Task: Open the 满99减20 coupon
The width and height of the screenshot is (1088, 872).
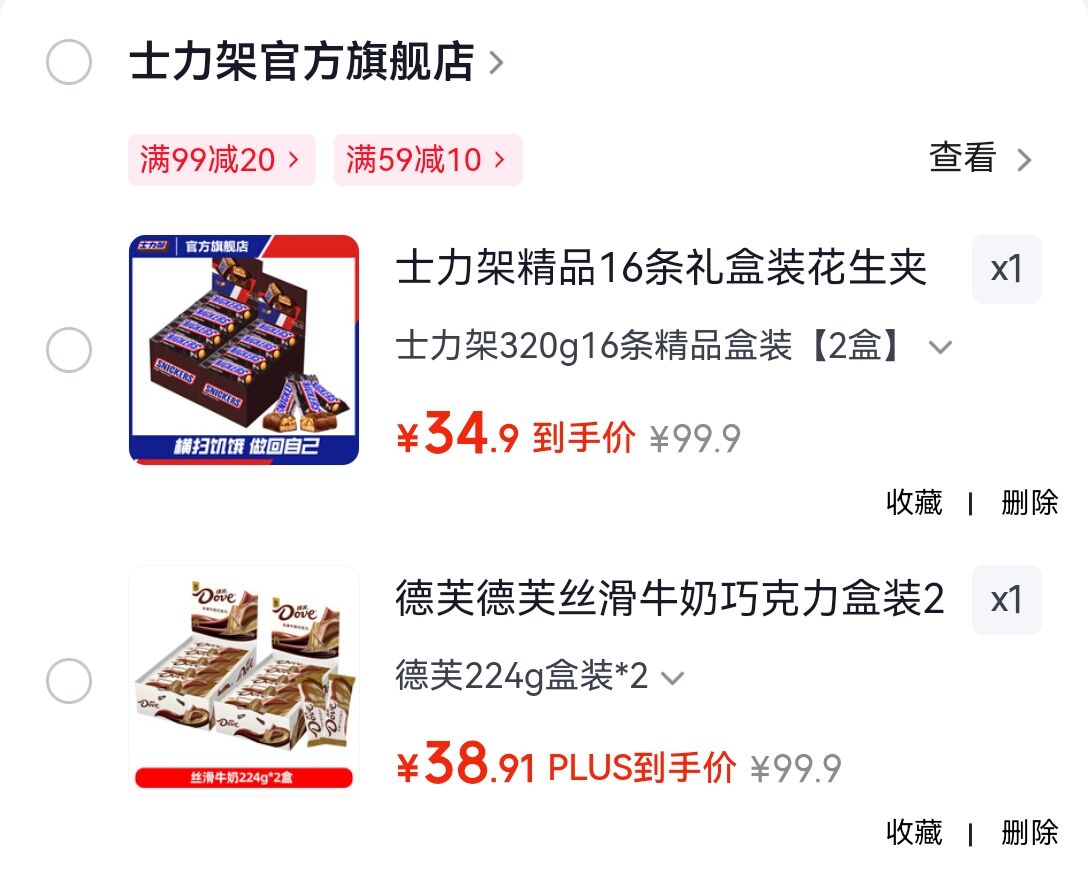Action: [221, 160]
